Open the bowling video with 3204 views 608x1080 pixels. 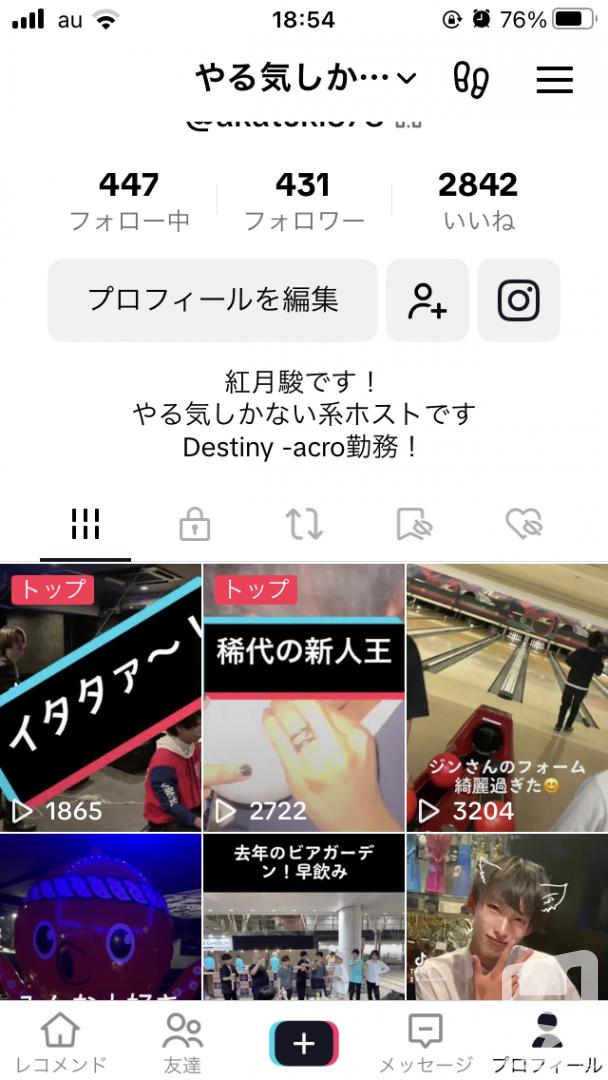point(507,698)
